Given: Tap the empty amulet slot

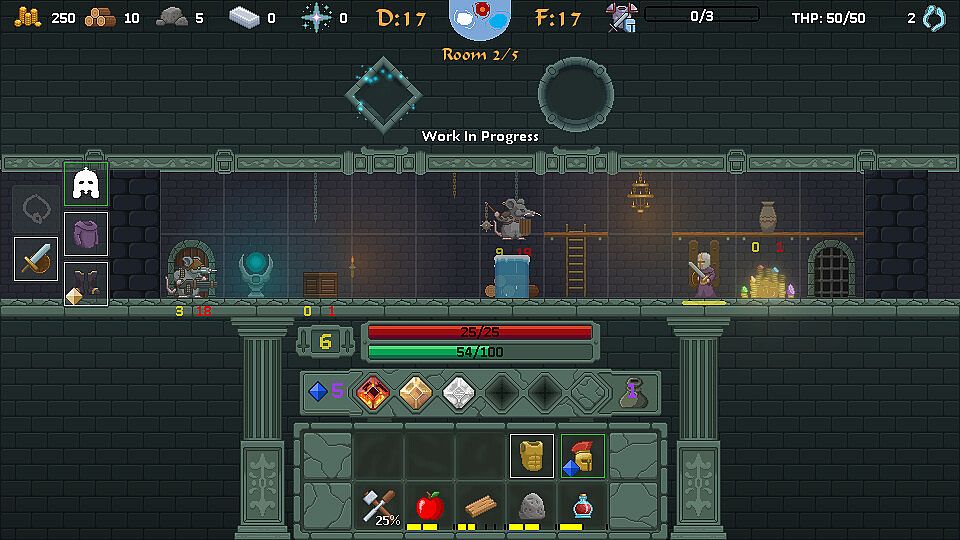Looking at the screenshot, I should tap(36, 208).
